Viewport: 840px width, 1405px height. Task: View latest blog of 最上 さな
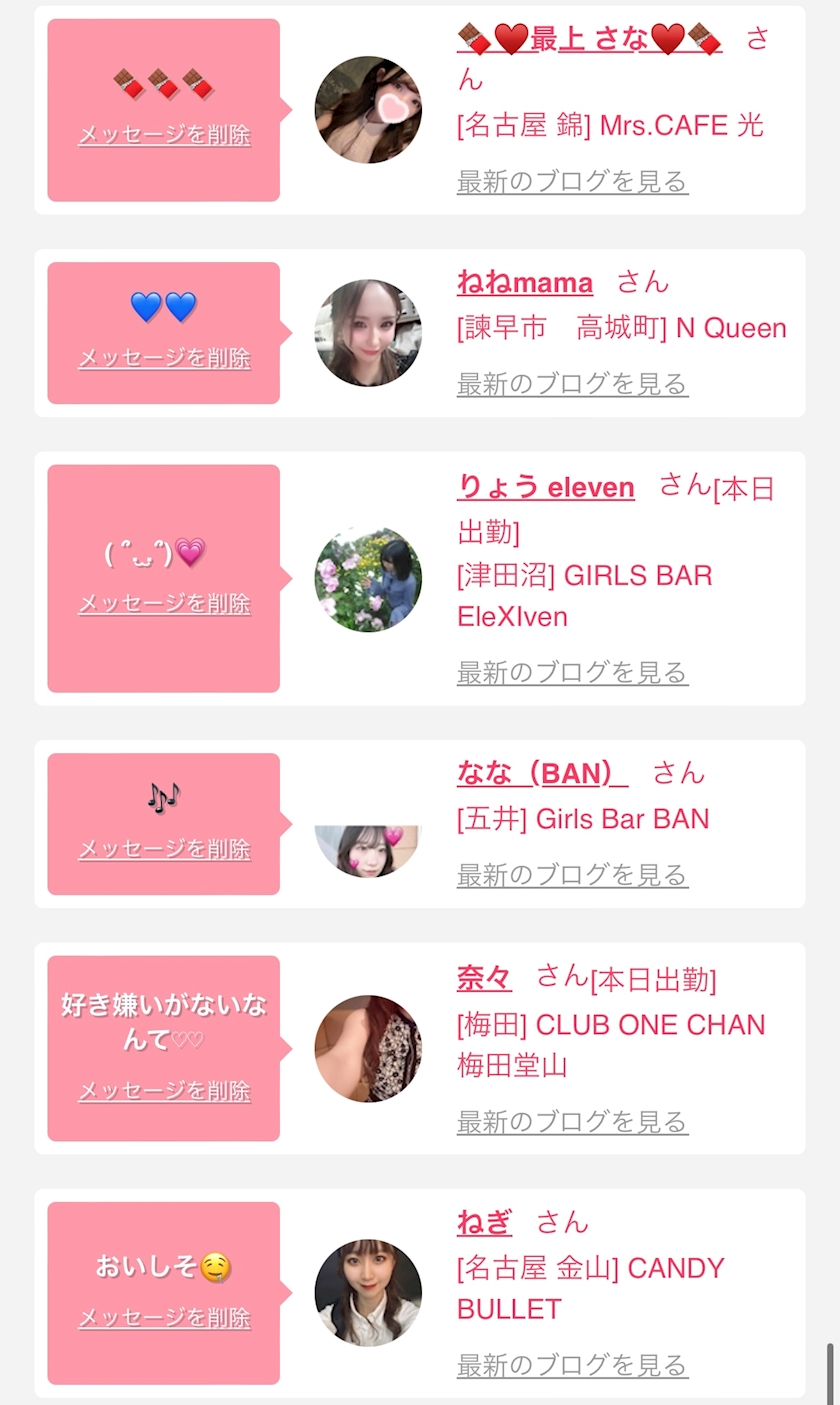(x=572, y=181)
